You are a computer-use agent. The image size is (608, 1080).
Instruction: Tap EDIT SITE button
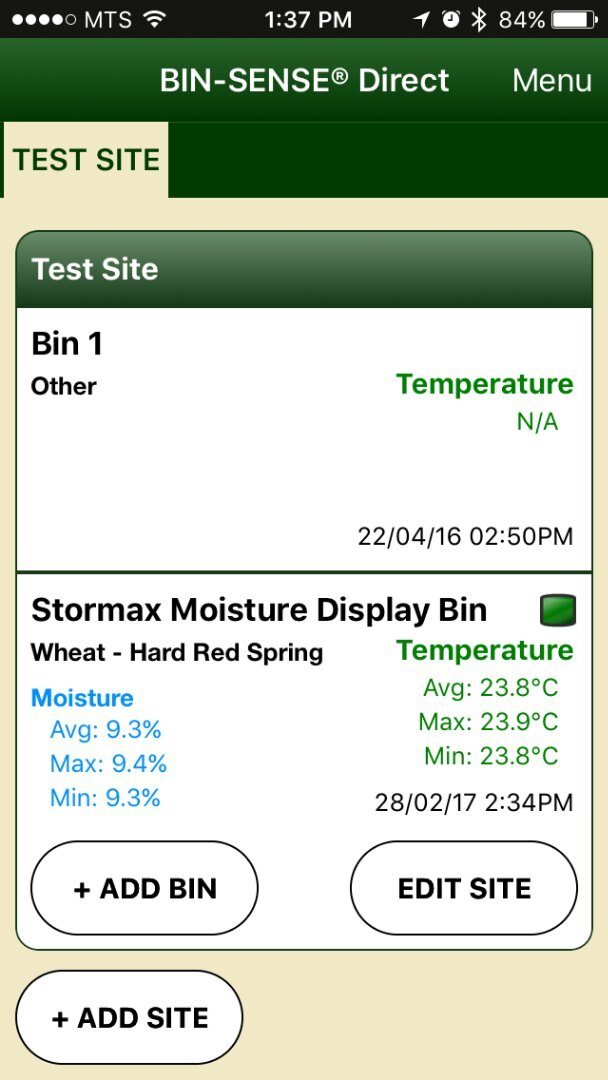click(x=464, y=888)
